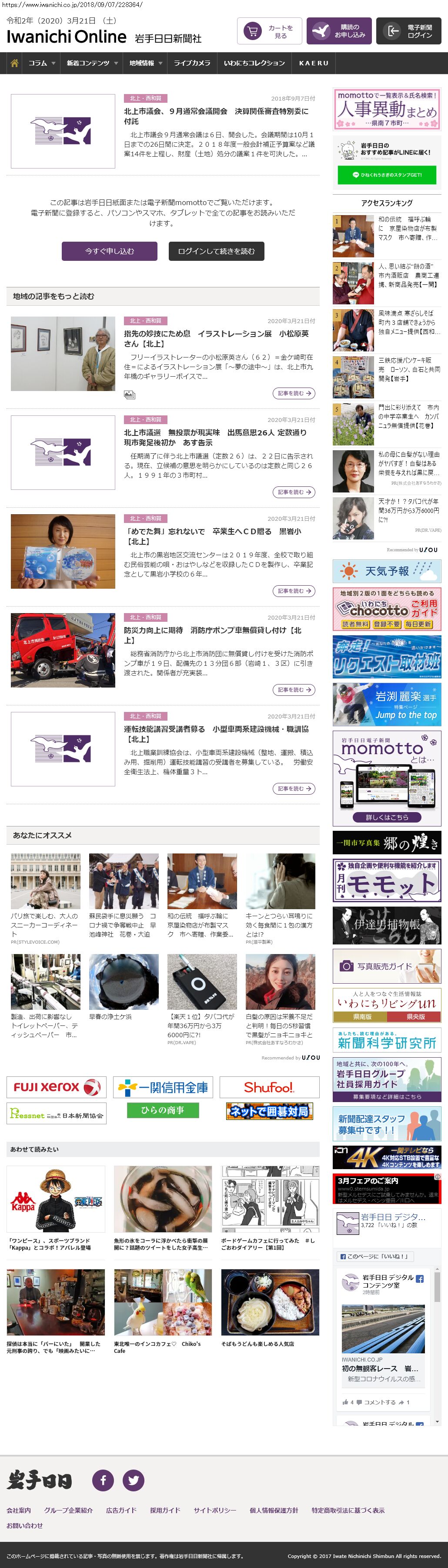Image resolution: width=448 pixels, height=1568 pixels.
Task: Open the 個人情報保護方針 link
Action: [x=274, y=1510]
